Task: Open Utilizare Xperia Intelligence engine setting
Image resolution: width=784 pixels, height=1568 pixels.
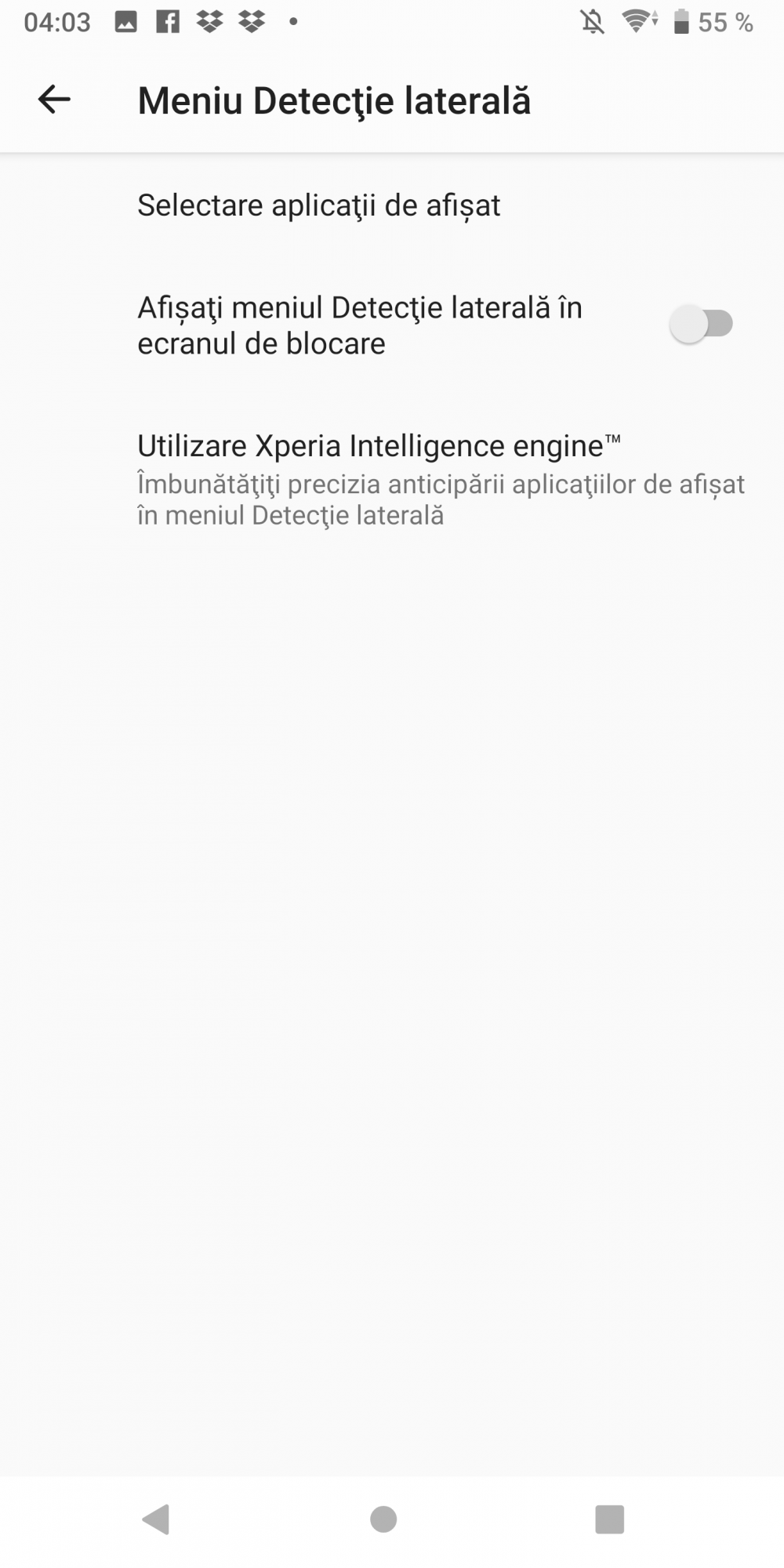Action: [x=392, y=478]
